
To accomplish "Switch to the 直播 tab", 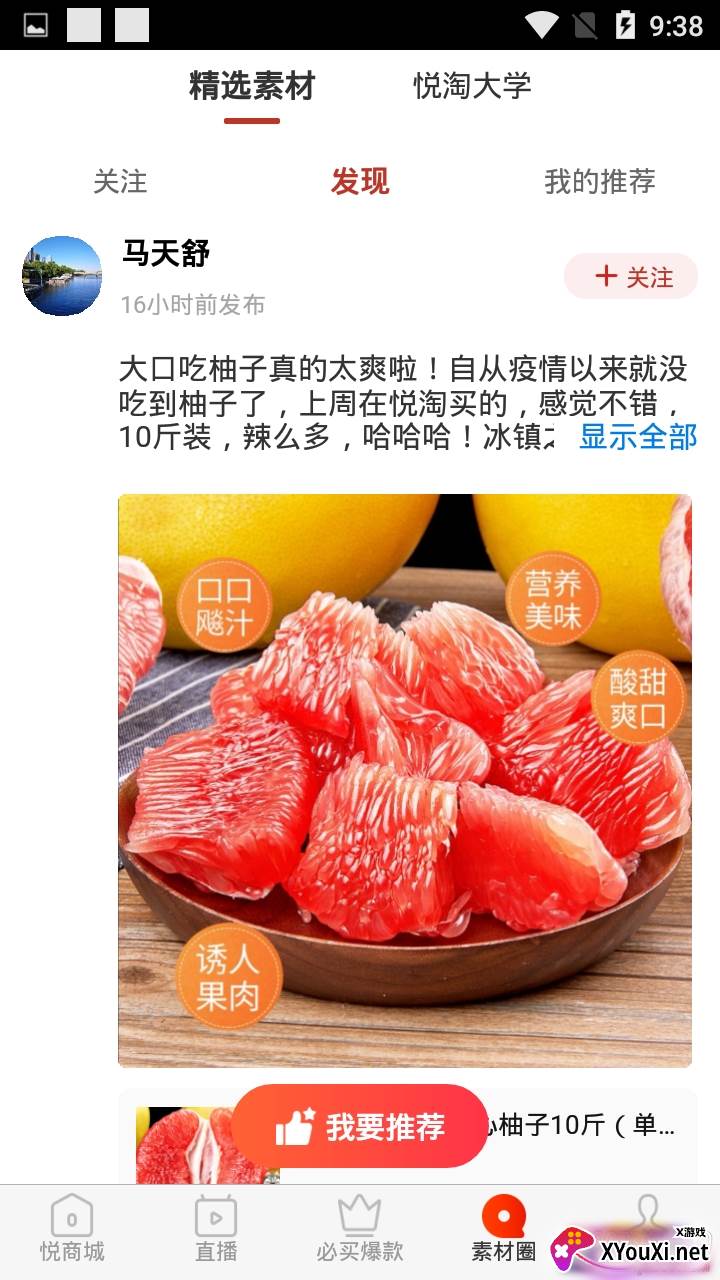I will (216, 1230).
